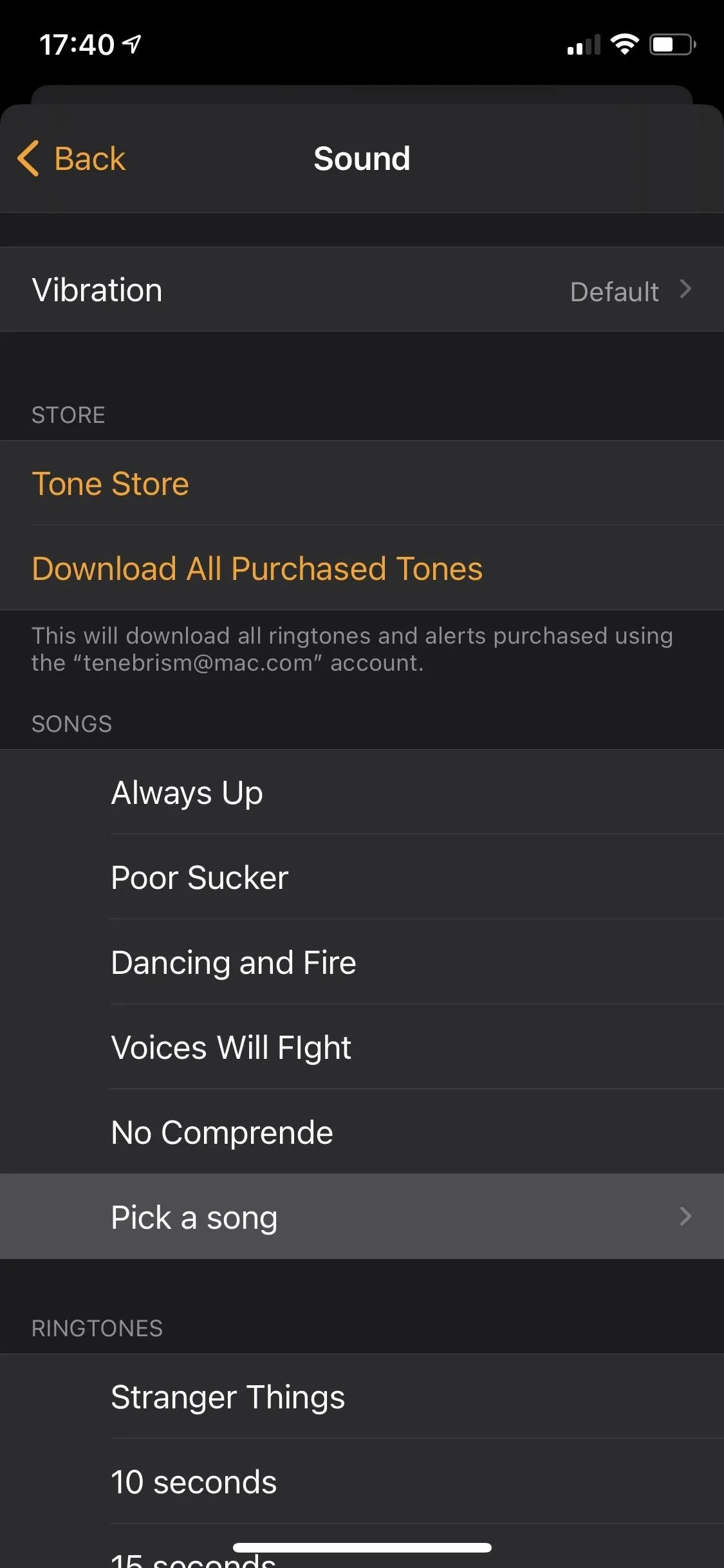Open the Tone Store
Viewport: 724px width, 1568px height.
click(362, 483)
